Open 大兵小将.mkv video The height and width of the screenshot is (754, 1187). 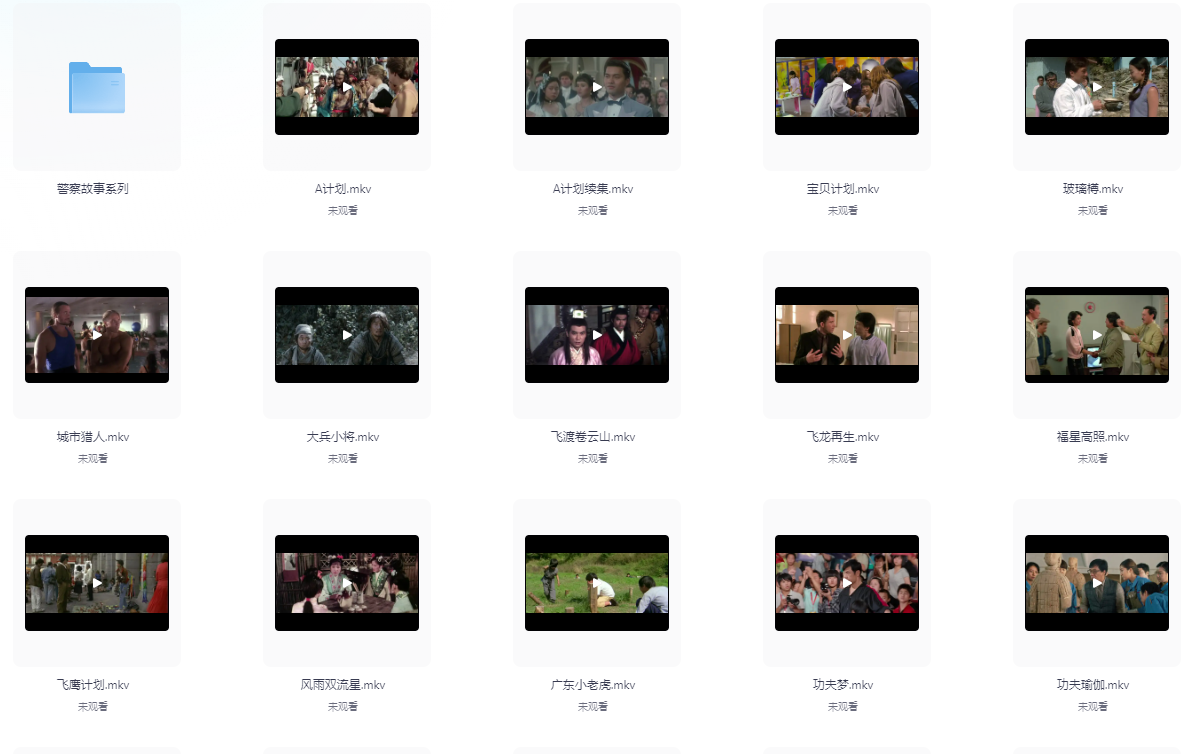(x=347, y=335)
